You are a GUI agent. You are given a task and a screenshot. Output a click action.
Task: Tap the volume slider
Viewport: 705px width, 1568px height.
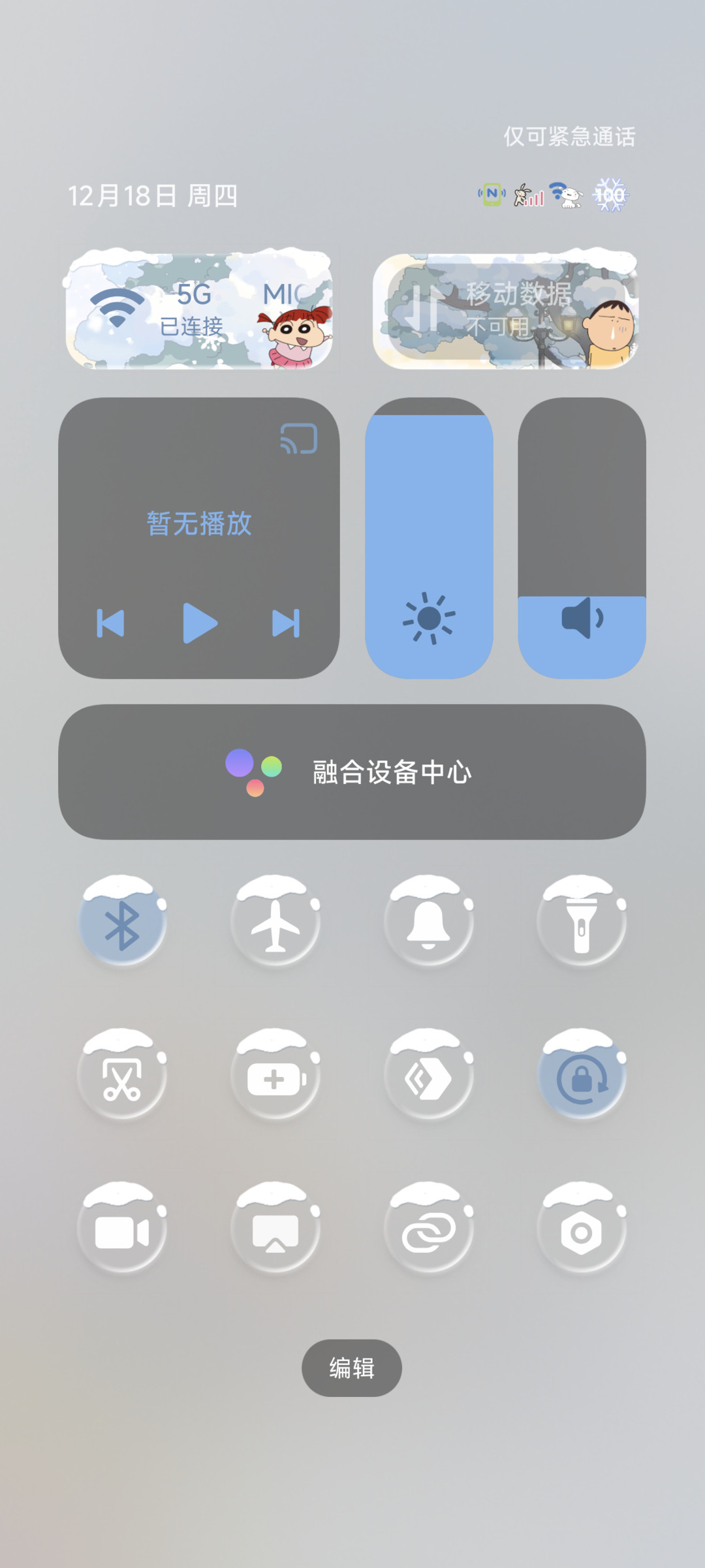(x=582, y=538)
